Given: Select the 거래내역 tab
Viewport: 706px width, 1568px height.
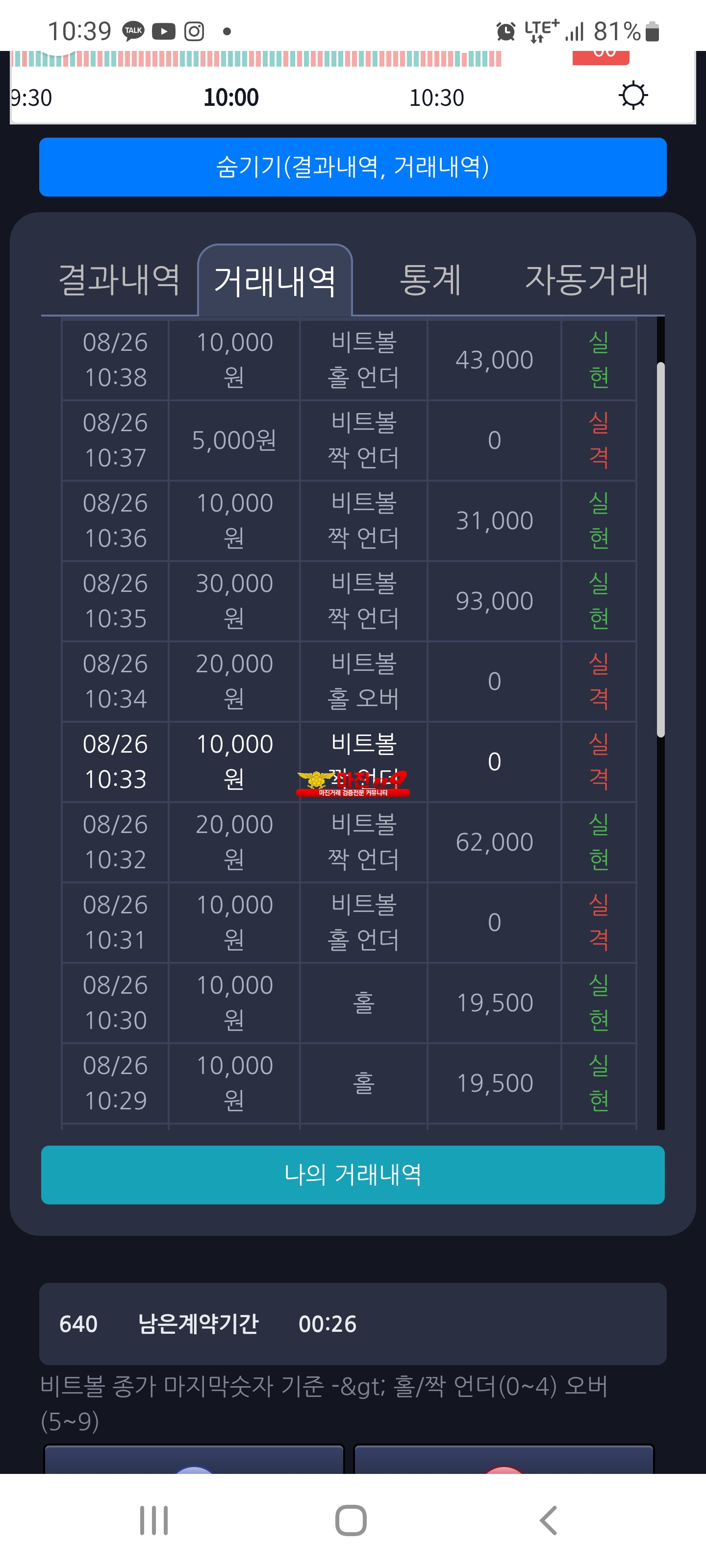Looking at the screenshot, I should (275, 282).
